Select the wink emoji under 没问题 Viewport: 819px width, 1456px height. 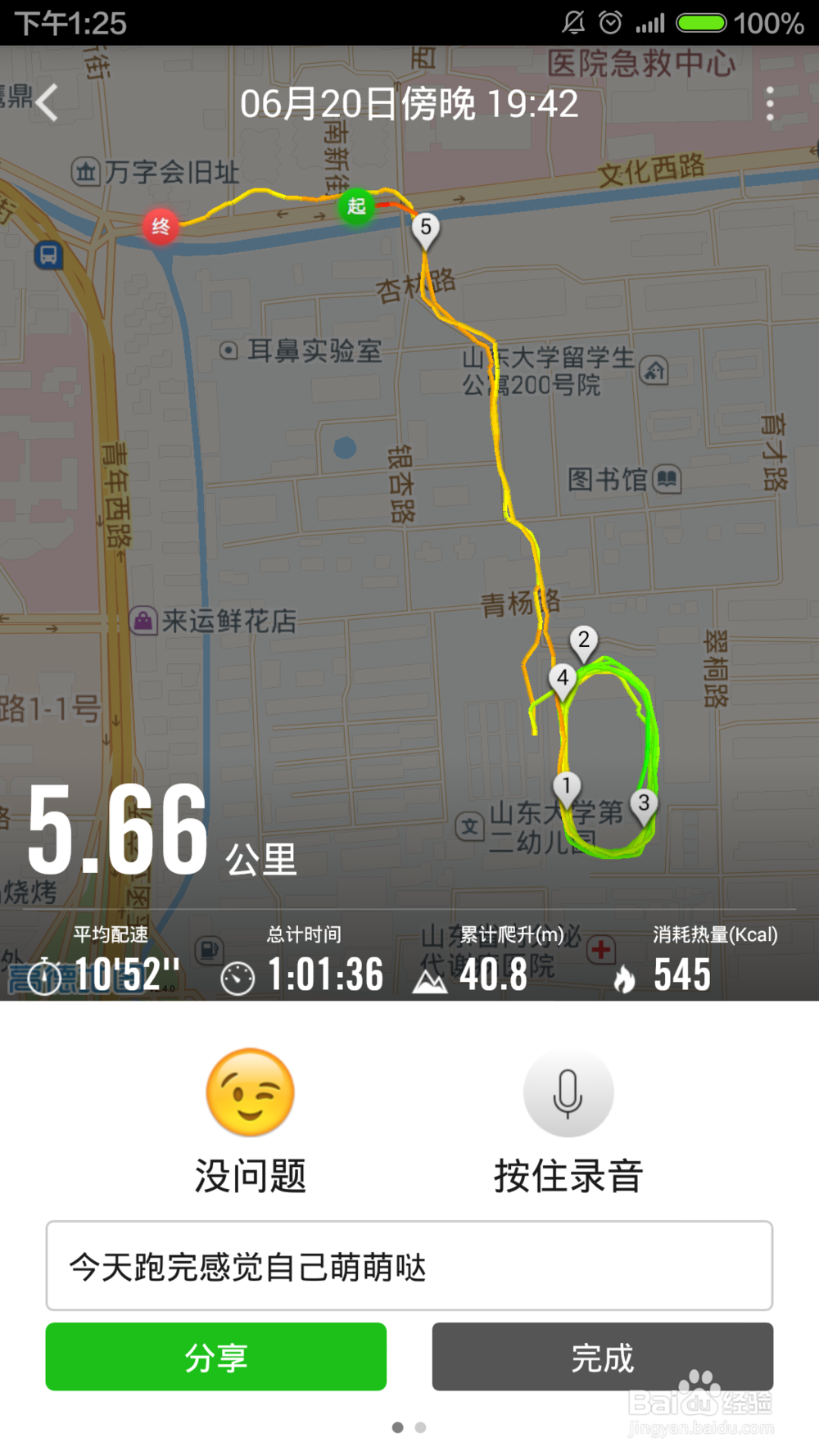point(250,1093)
